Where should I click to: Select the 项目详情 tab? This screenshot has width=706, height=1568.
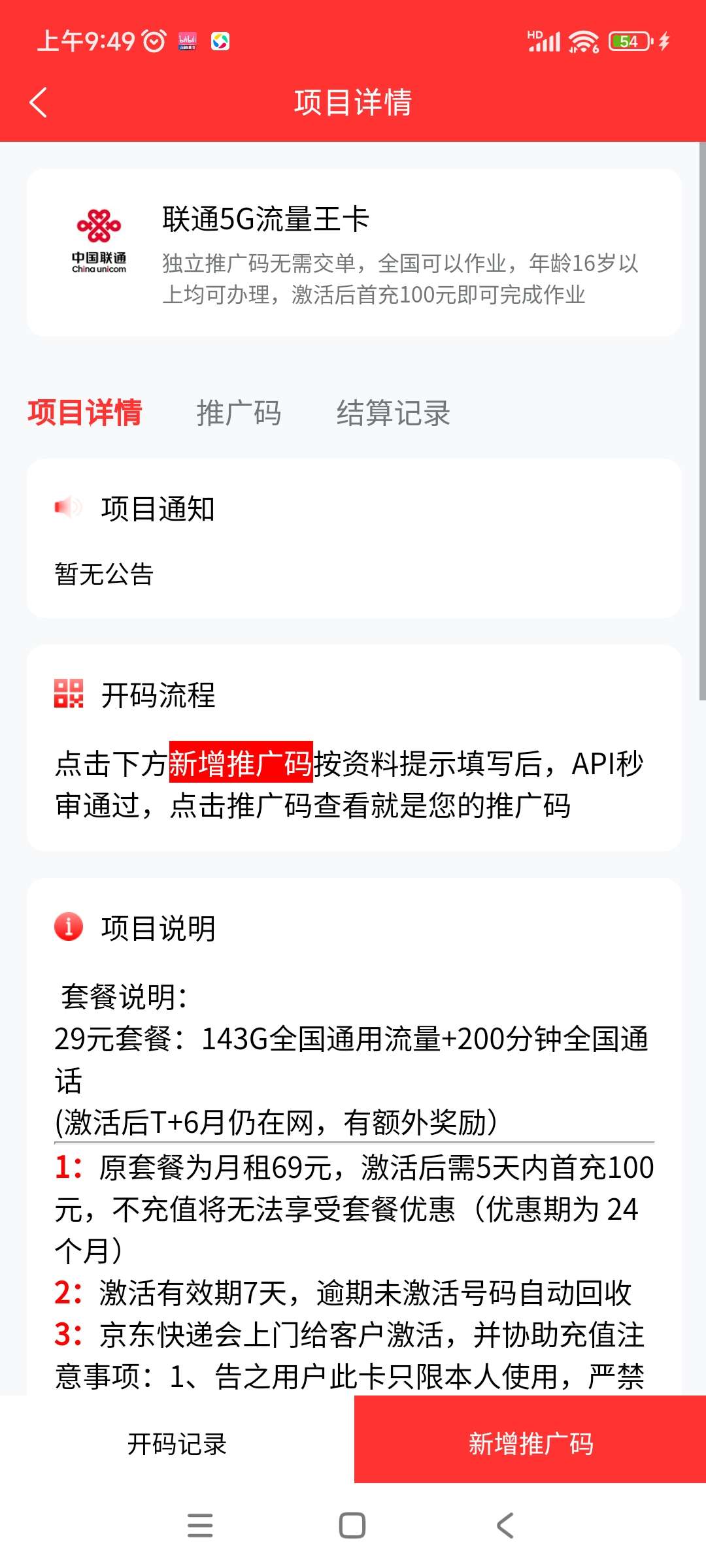(84, 413)
